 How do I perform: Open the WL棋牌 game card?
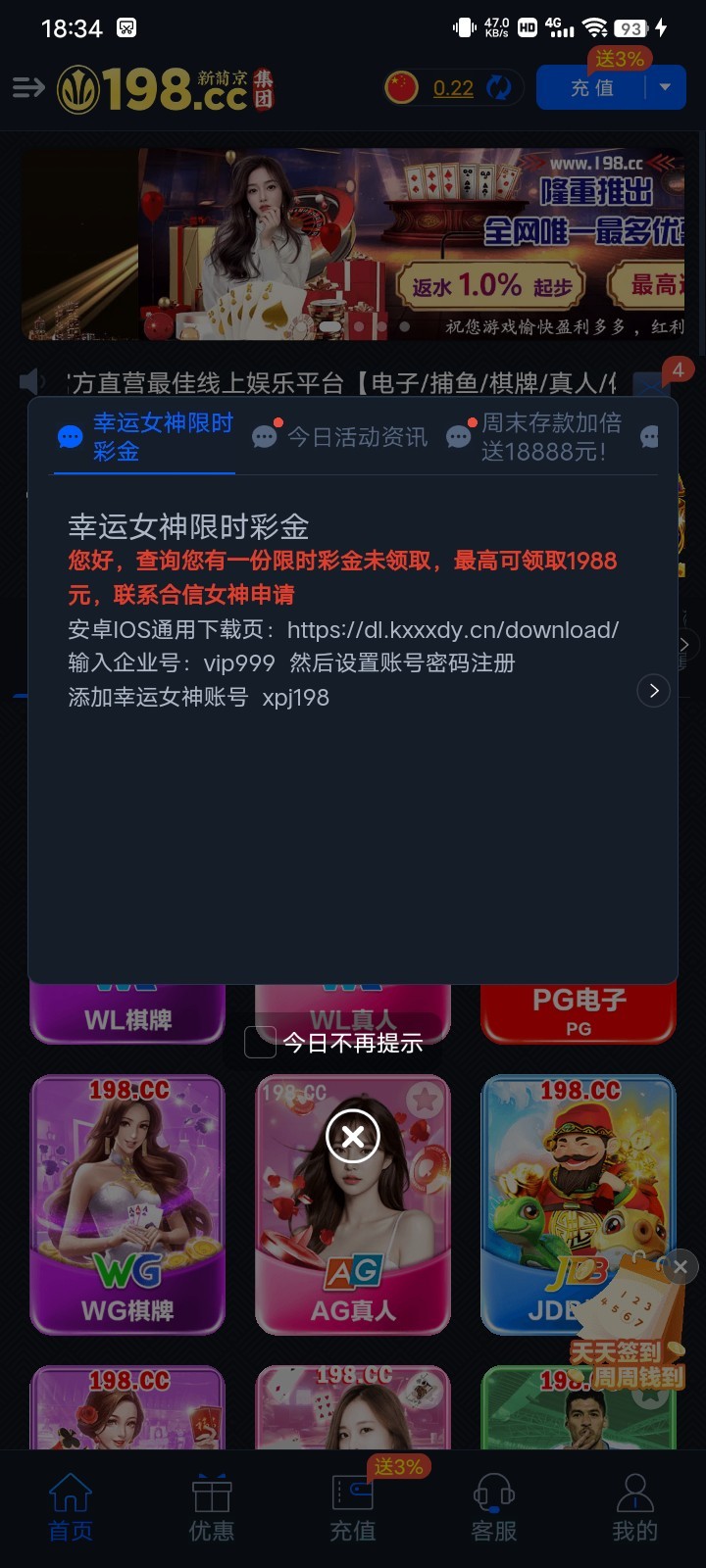pos(128,1015)
